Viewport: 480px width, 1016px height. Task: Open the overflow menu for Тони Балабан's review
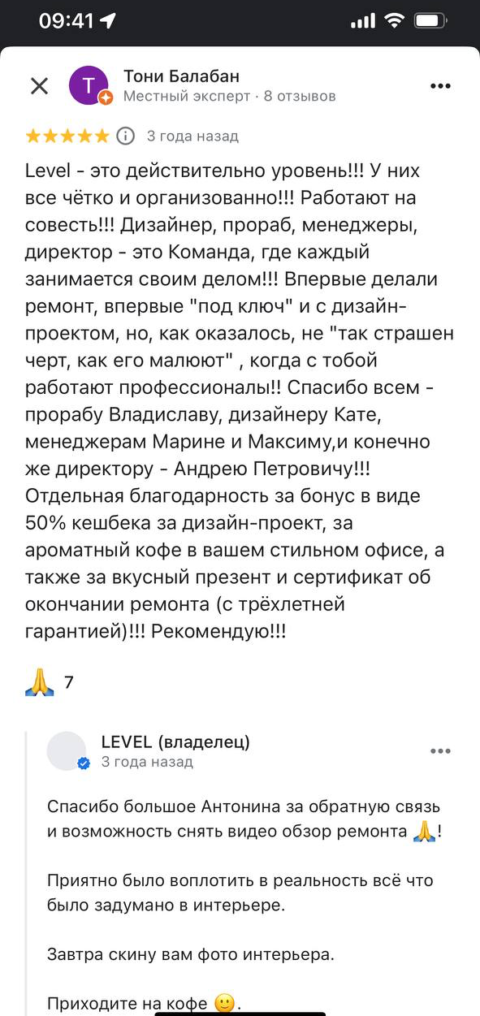(440, 86)
